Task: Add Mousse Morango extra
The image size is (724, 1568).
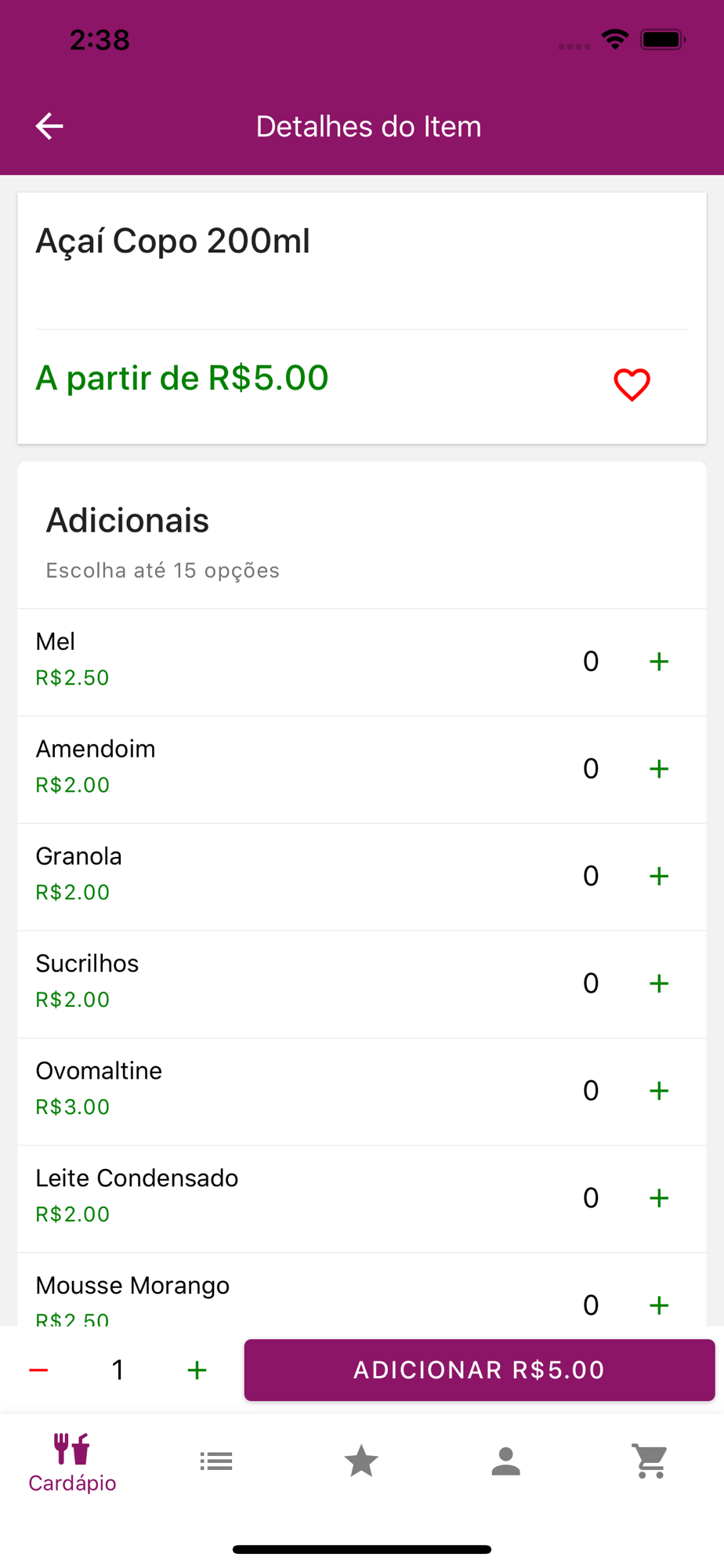Action: coord(659,1305)
